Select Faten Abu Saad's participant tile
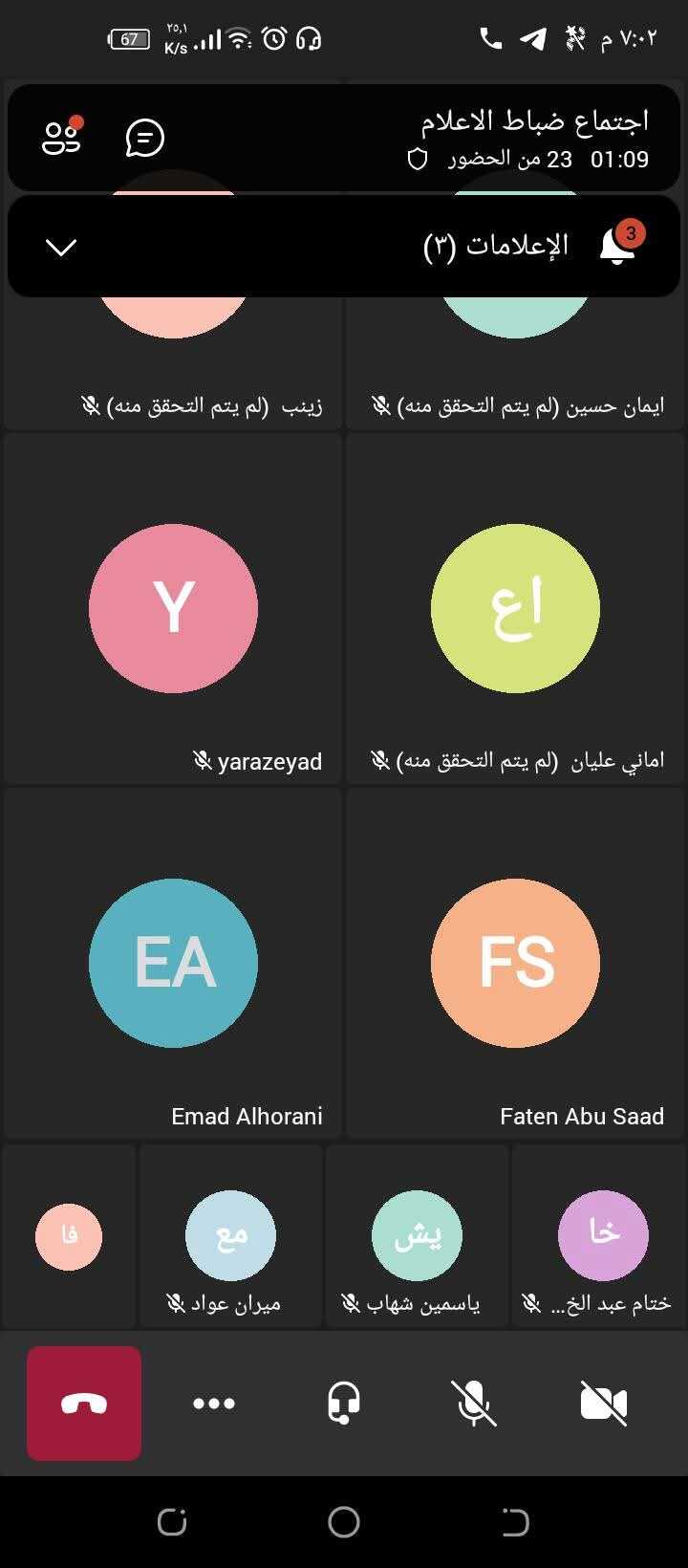Viewport: 688px width, 1568px height. [515, 963]
